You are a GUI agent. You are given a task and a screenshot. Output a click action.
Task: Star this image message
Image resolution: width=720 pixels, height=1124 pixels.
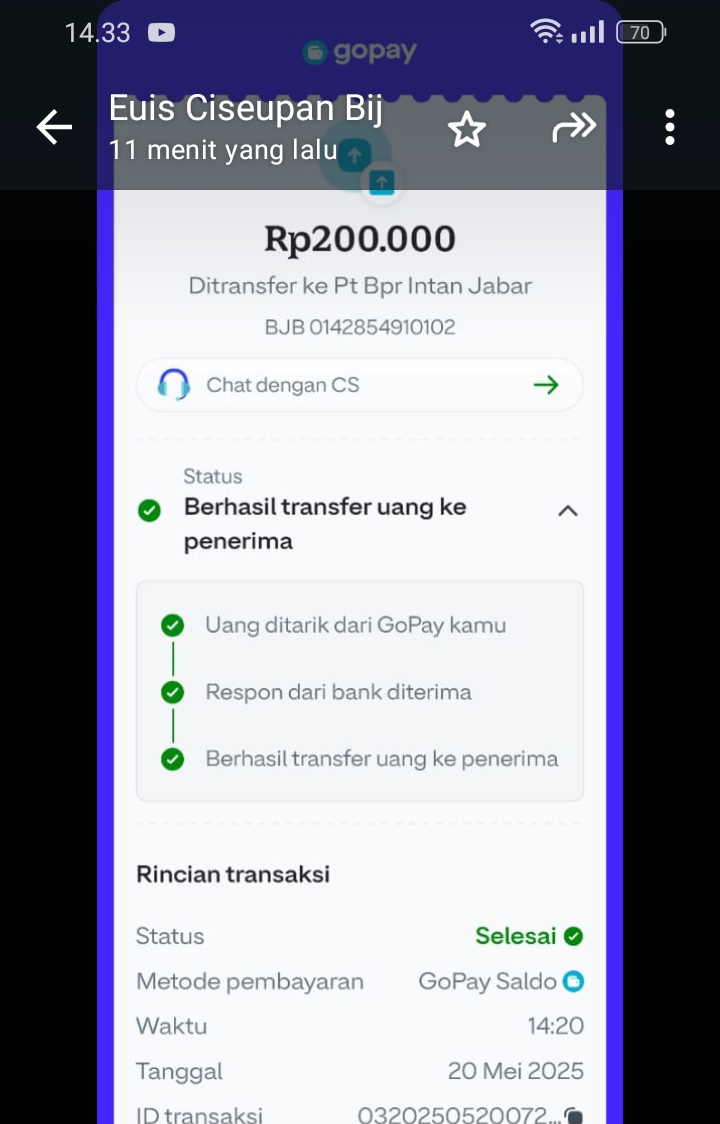point(466,129)
